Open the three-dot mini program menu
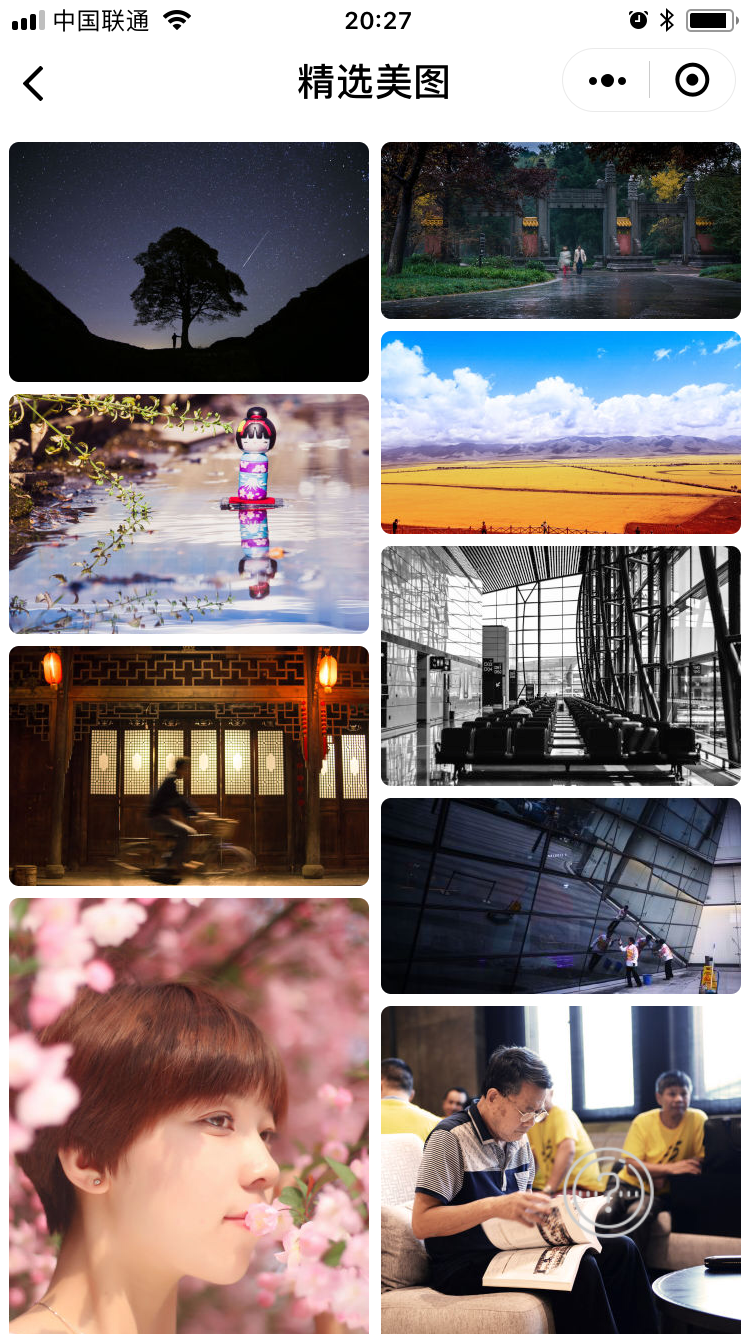 (x=607, y=81)
